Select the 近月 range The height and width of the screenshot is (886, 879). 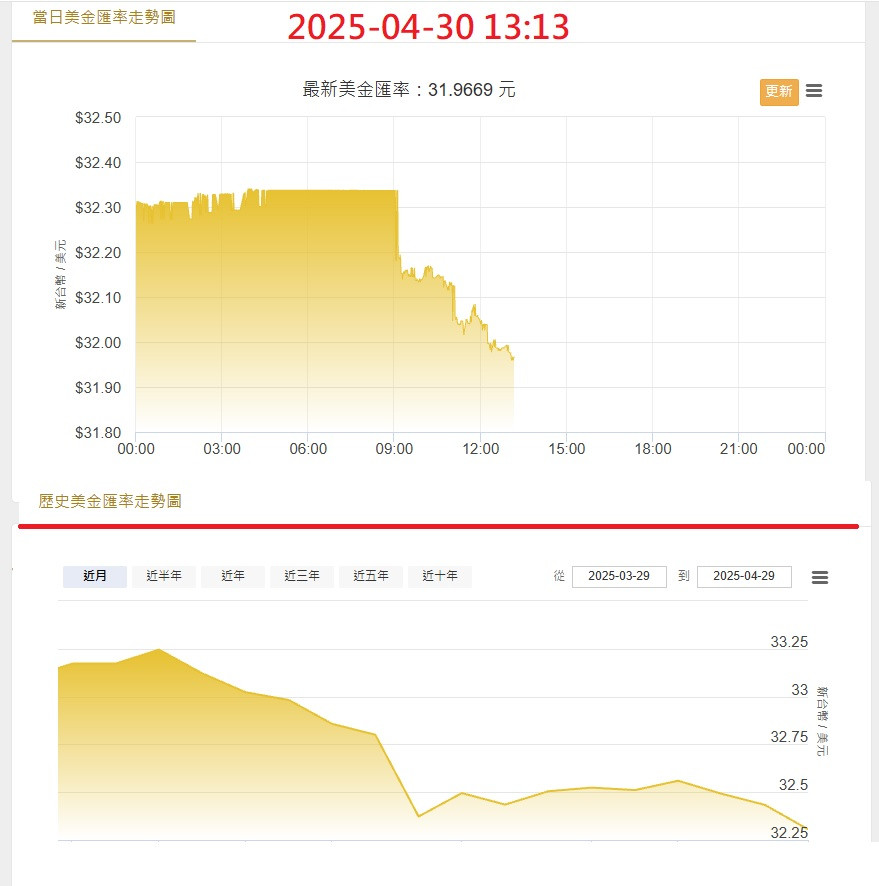tap(95, 576)
